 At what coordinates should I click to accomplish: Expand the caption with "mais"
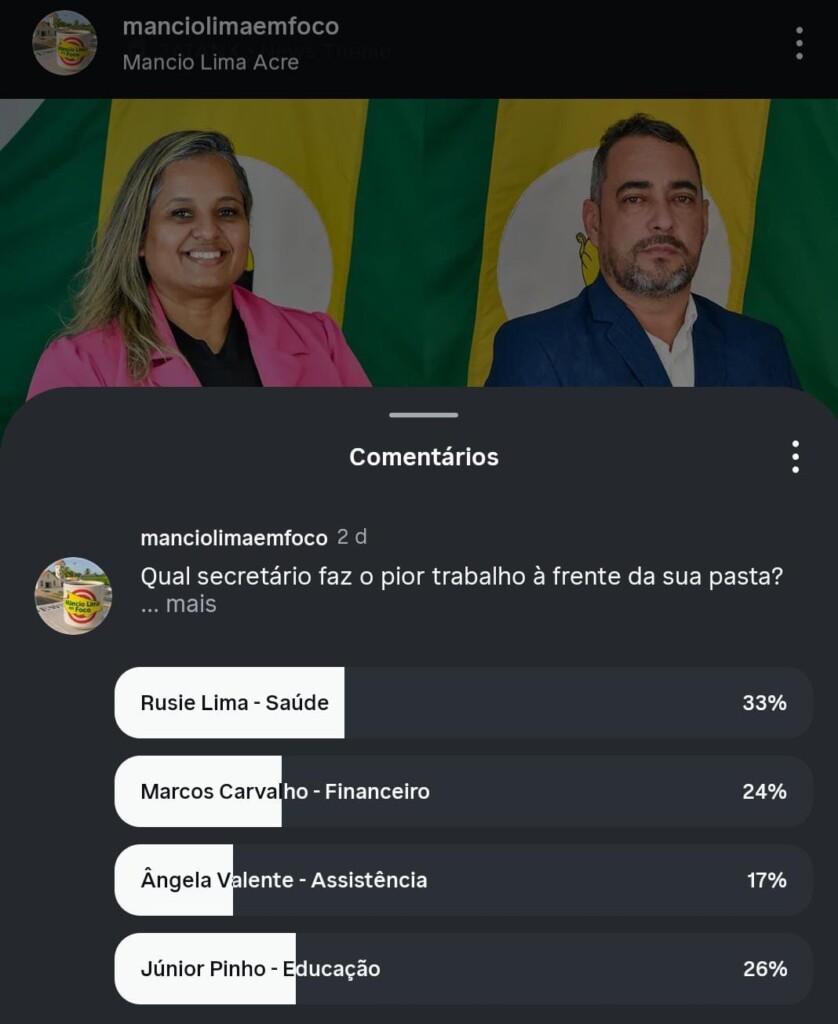tap(190, 605)
